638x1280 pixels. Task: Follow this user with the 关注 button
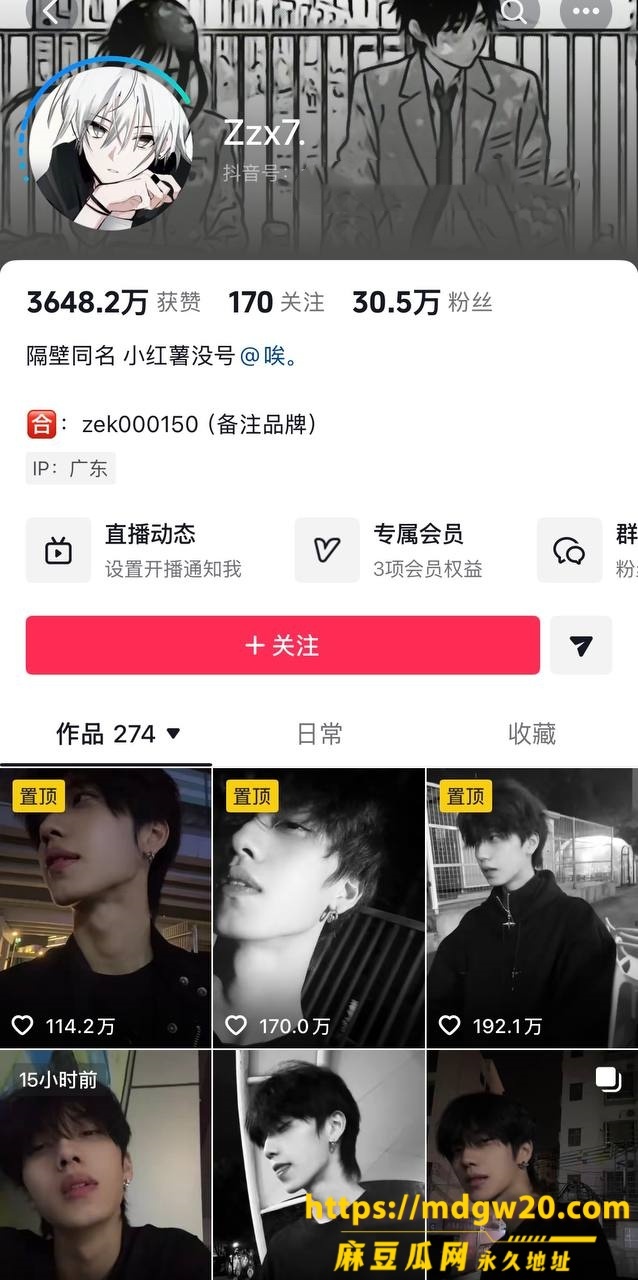283,645
